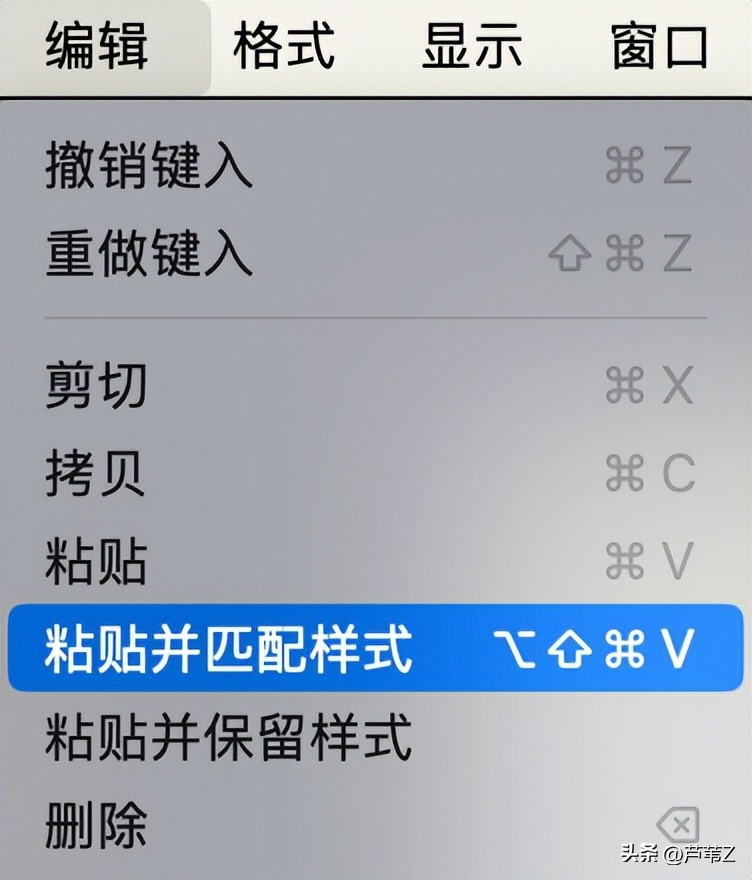
Task: Choose 重做键入 to redo typing
Action: pyautogui.click(x=148, y=256)
